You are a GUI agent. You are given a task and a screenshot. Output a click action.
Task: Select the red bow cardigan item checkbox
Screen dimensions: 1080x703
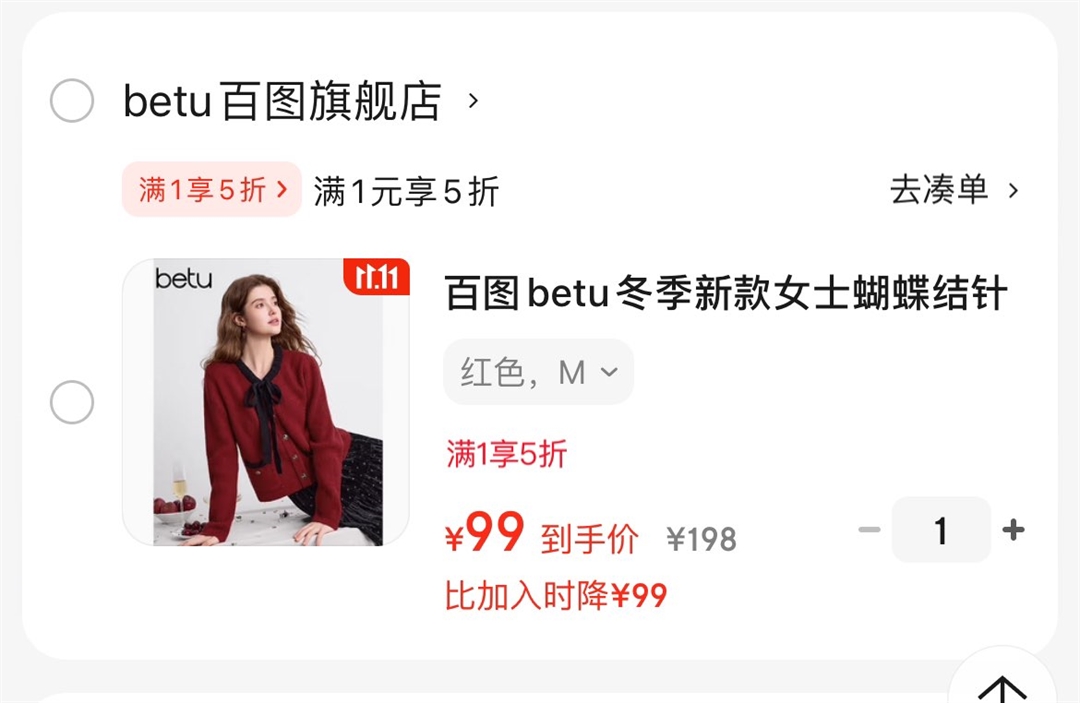coord(72,403)
